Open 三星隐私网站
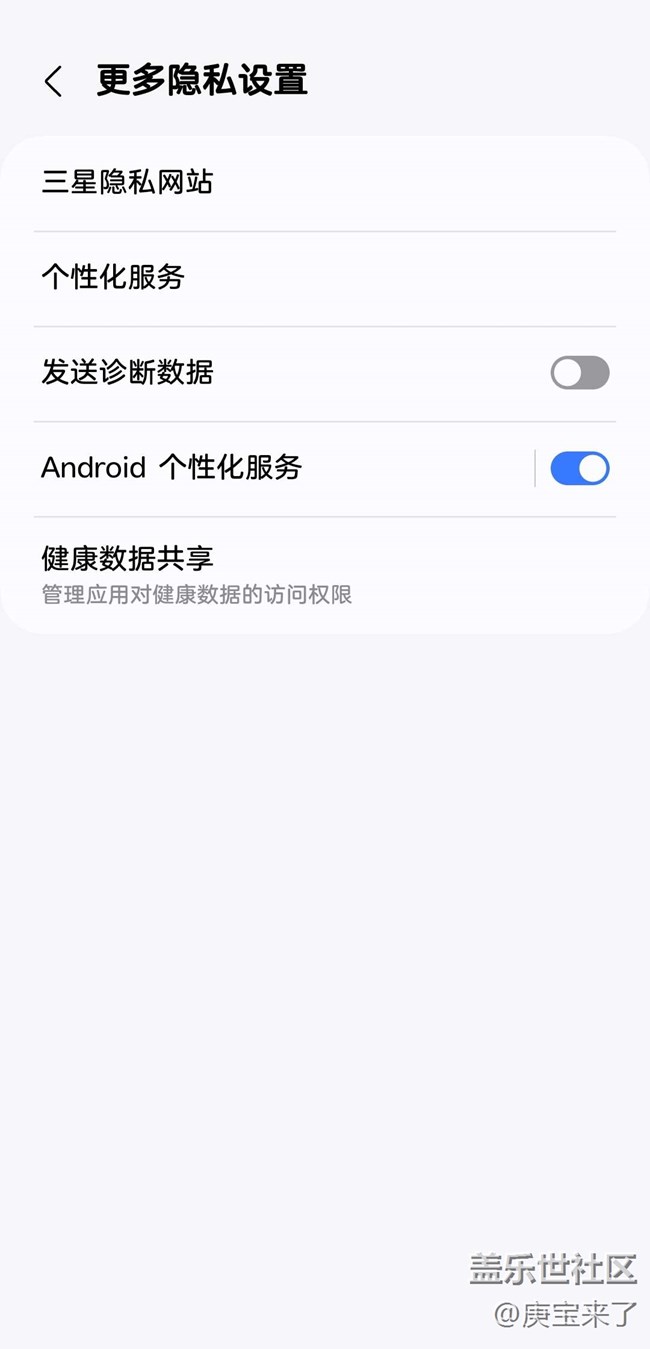Image resolution: width=650 pixels, height=1349 pixels. click(325, 183)
